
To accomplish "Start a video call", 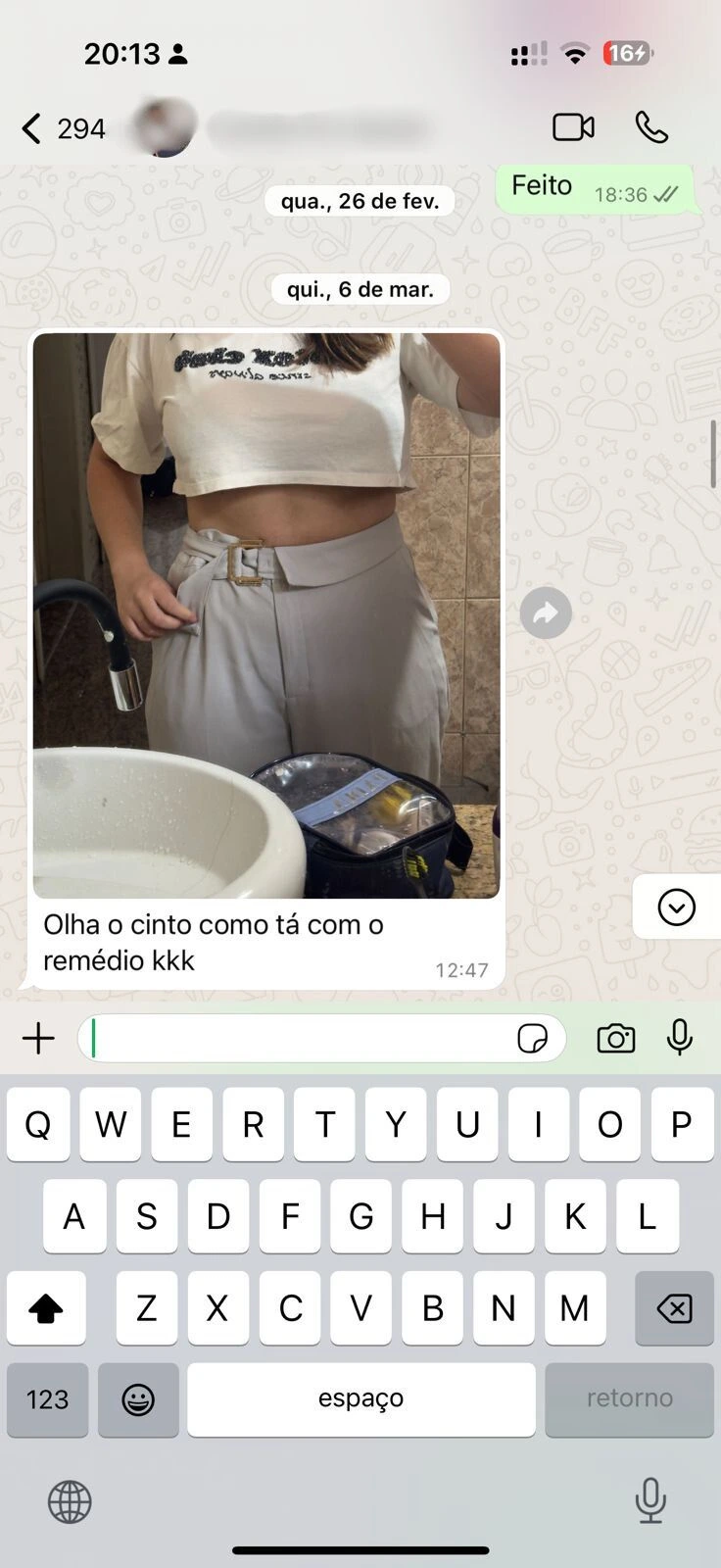I will 573,127.
